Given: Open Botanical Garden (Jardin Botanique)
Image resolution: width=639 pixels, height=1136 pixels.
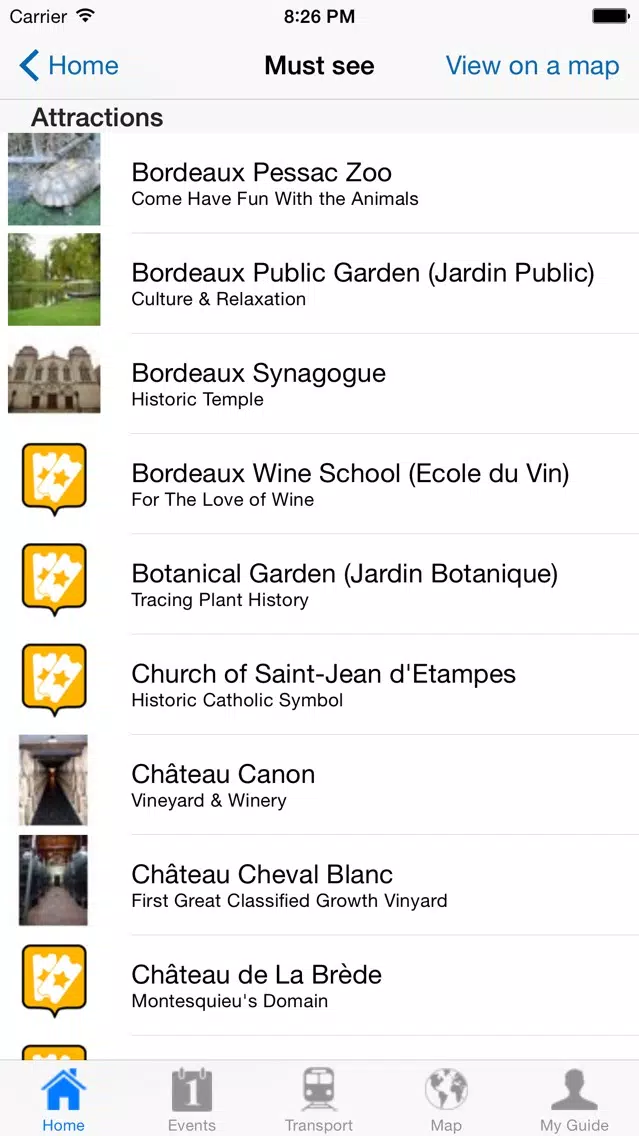Looking at the screenshot, I should tap(320, 584).
